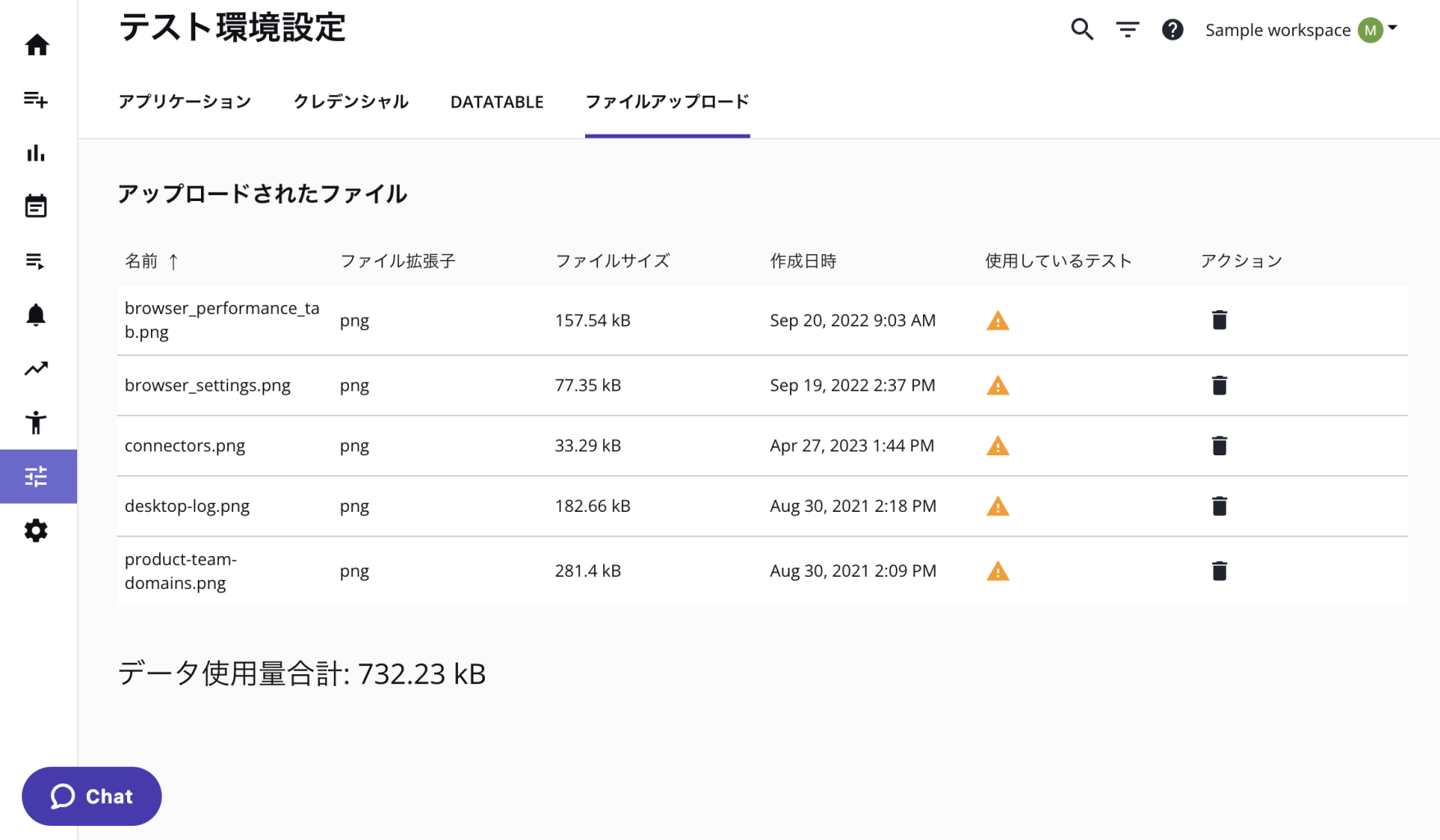Open the search icon in the top bar
Image resolution: width=1440 pixels, height=840 pixels.
coord(1081,30)
